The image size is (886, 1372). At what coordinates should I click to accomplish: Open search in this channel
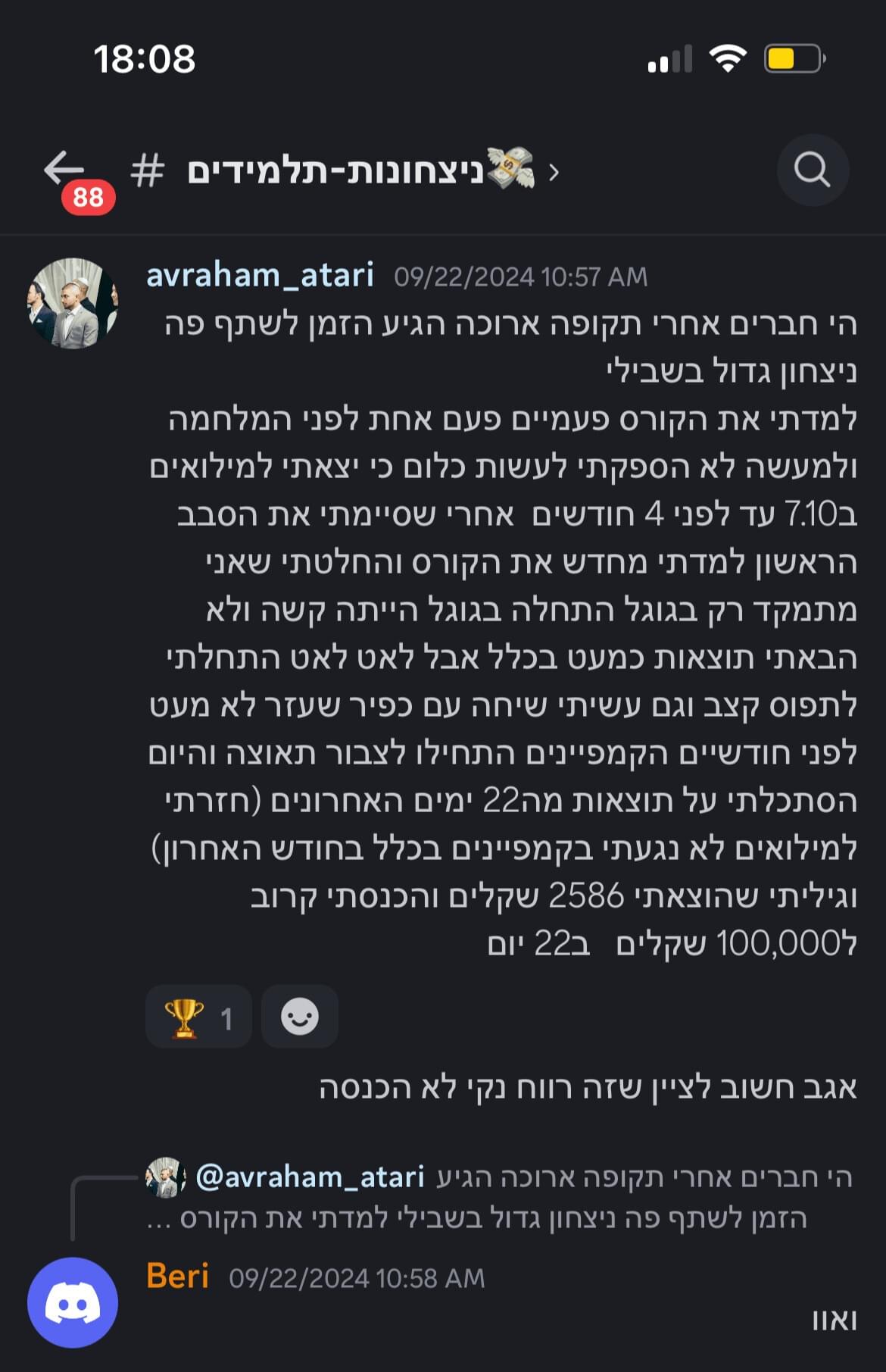(x=812, y=170)
